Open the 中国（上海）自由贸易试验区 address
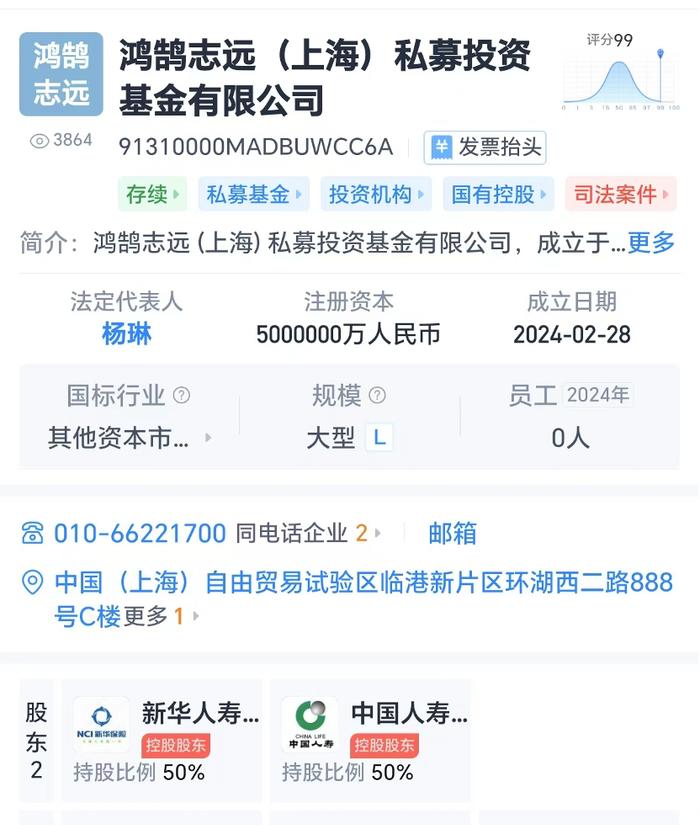 pos(362,583)
